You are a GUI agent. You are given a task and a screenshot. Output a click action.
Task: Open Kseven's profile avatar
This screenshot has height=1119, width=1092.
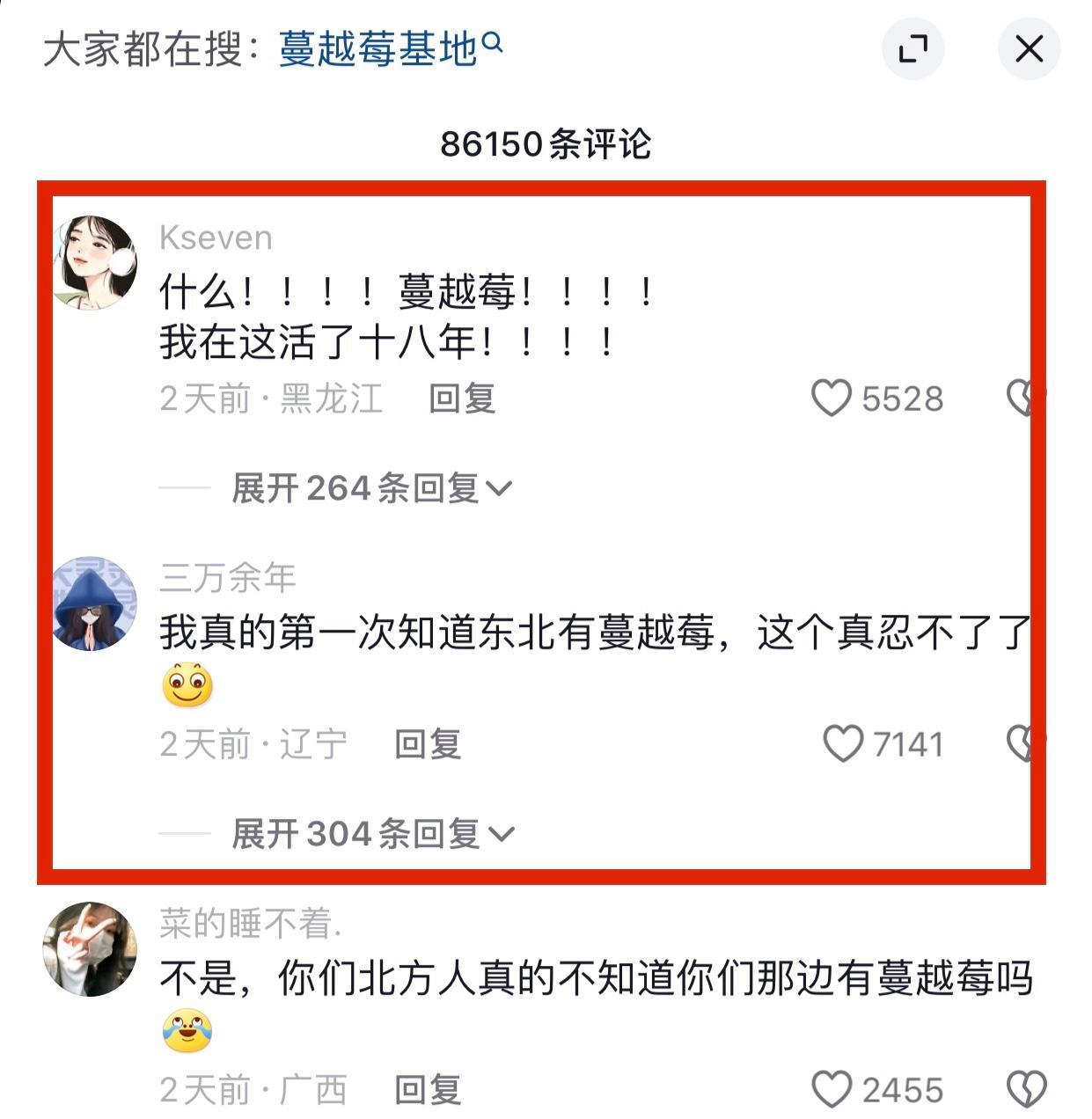[95, 262]
